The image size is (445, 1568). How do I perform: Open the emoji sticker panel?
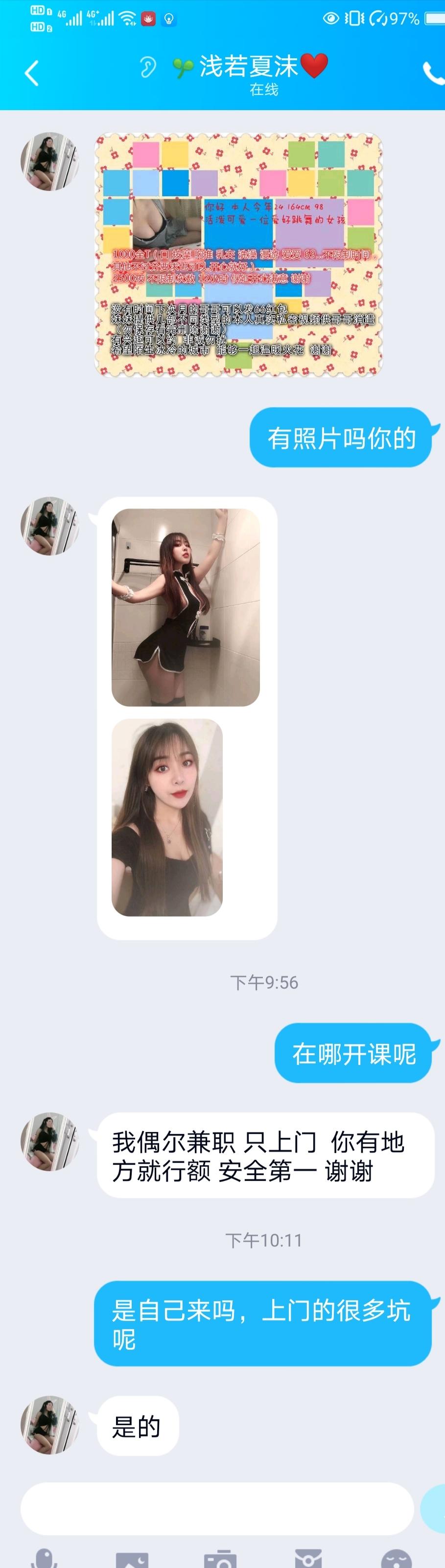pyautogui.click(x=397, y=1558)
